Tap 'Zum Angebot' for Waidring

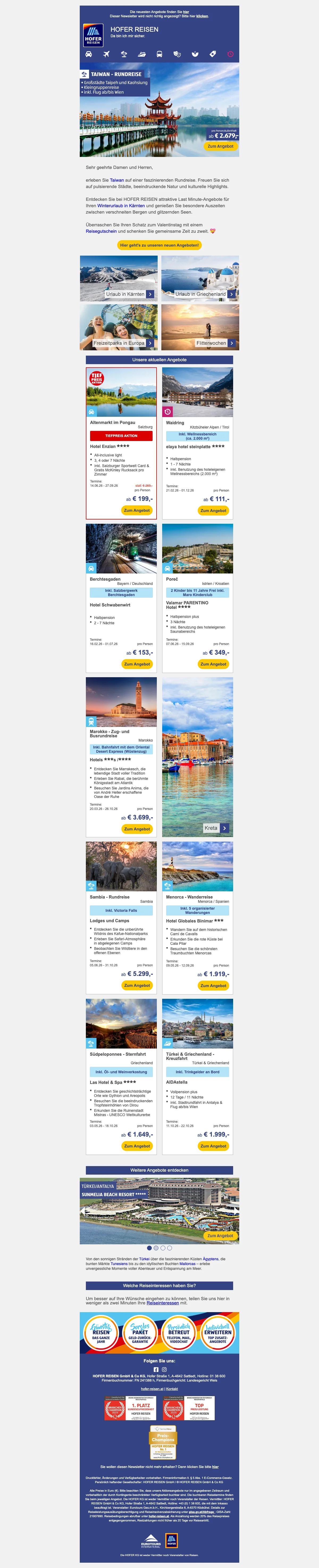[x=213, y=510]
